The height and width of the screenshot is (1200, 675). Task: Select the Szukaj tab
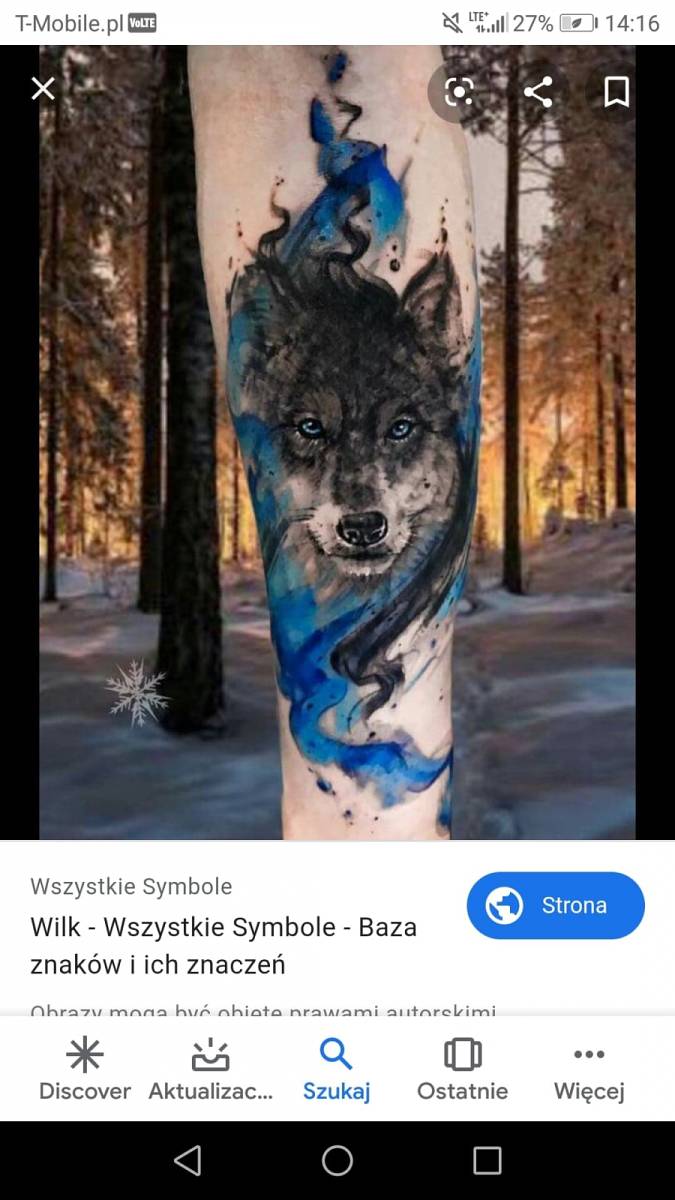tap(336, 1068)
